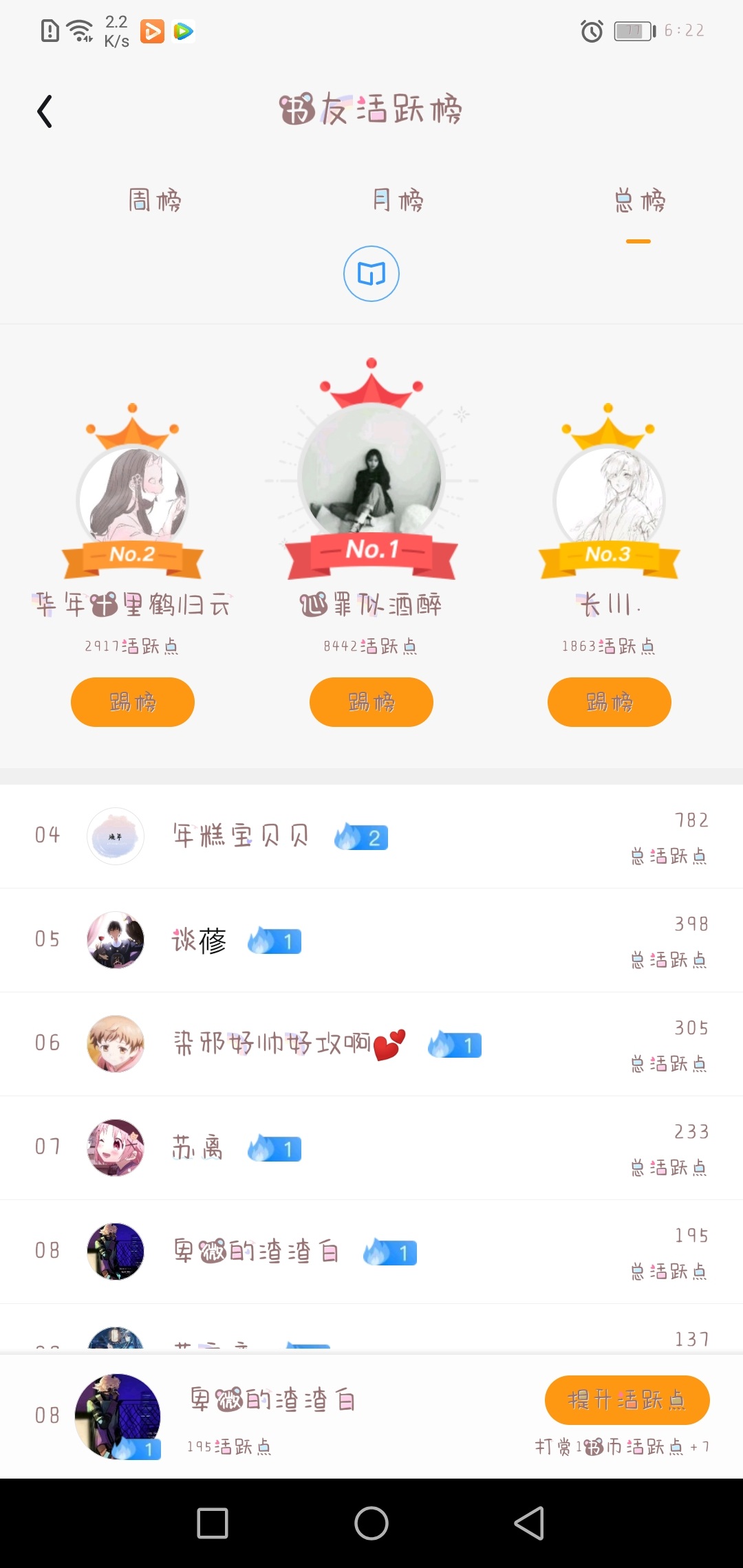Tap 踢榜 under No.1 罪似酒醉
Screen dimensions: 743x1568
(371, 702)
